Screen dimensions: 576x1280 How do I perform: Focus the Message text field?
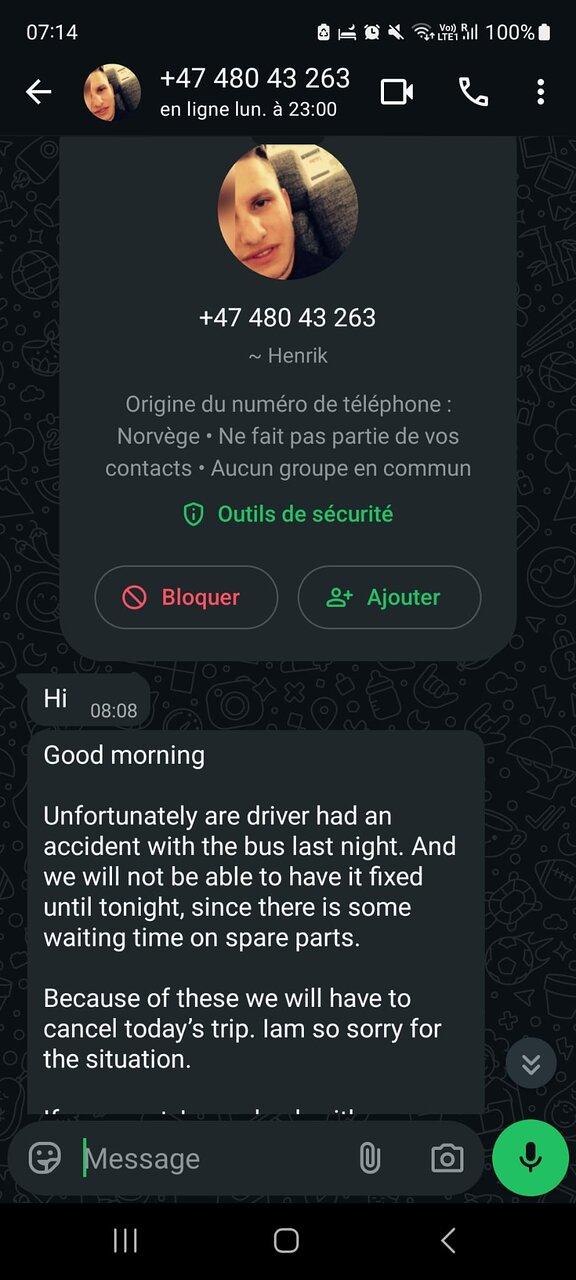tap(210, 1158)
